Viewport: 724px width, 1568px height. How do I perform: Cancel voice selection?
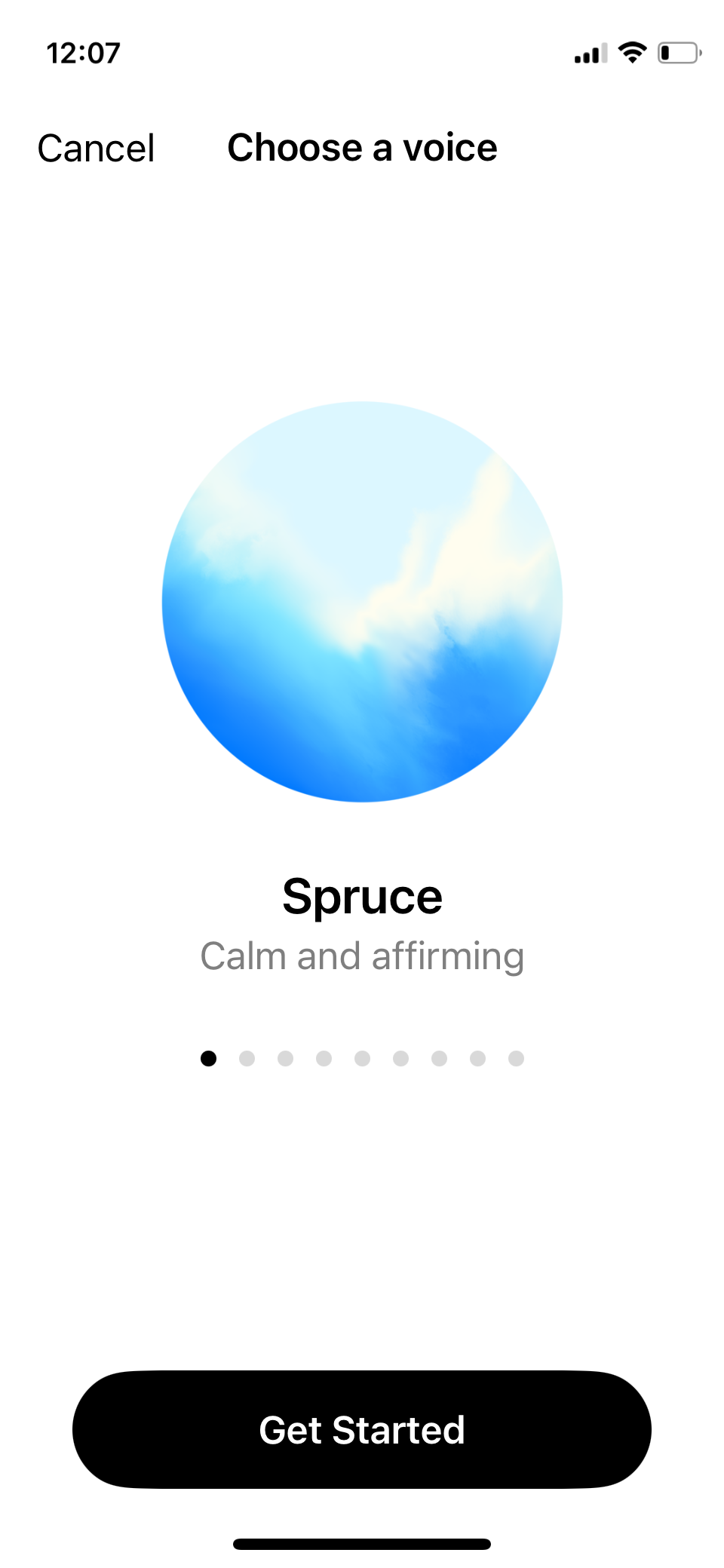click(96, 148)
